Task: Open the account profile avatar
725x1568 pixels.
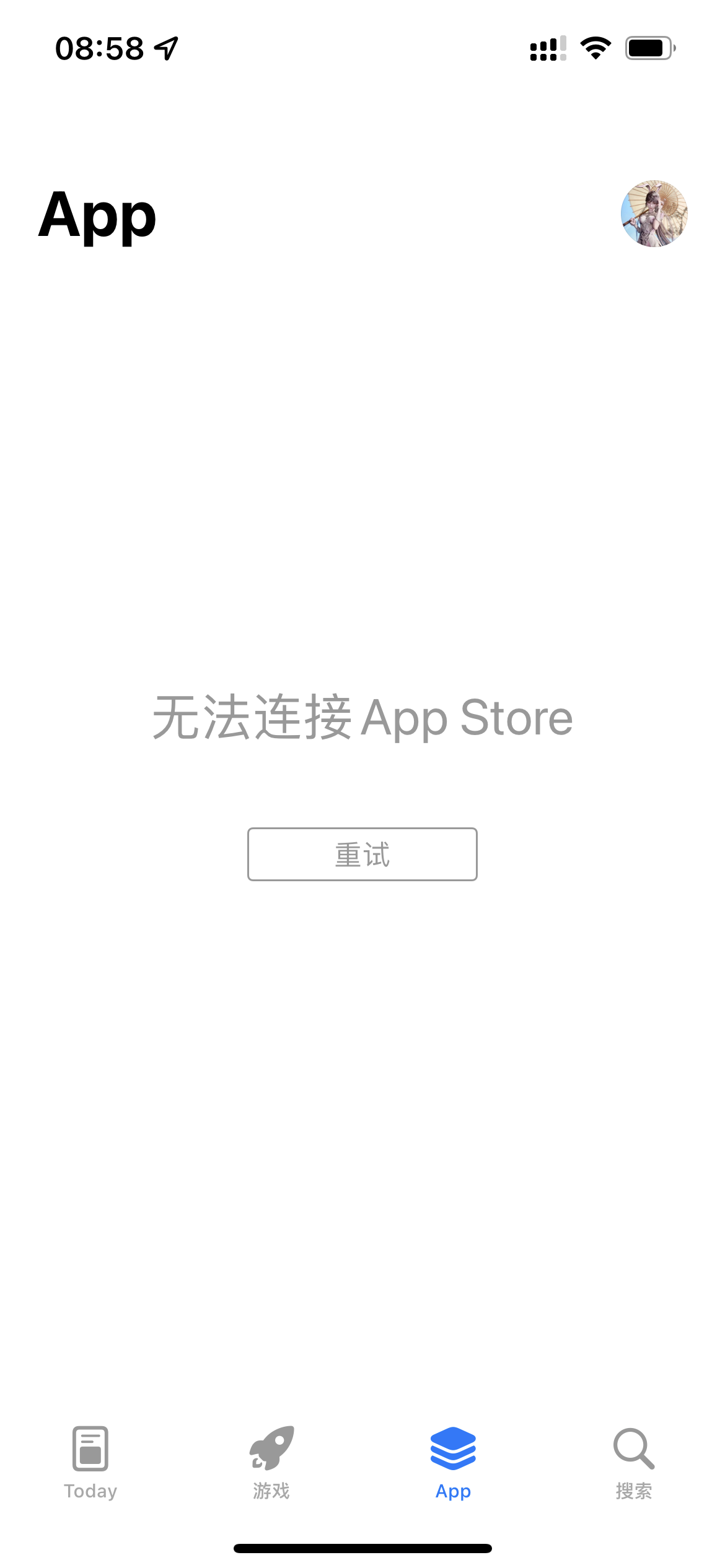Action: pyautogui.click(x=654, y=214)
